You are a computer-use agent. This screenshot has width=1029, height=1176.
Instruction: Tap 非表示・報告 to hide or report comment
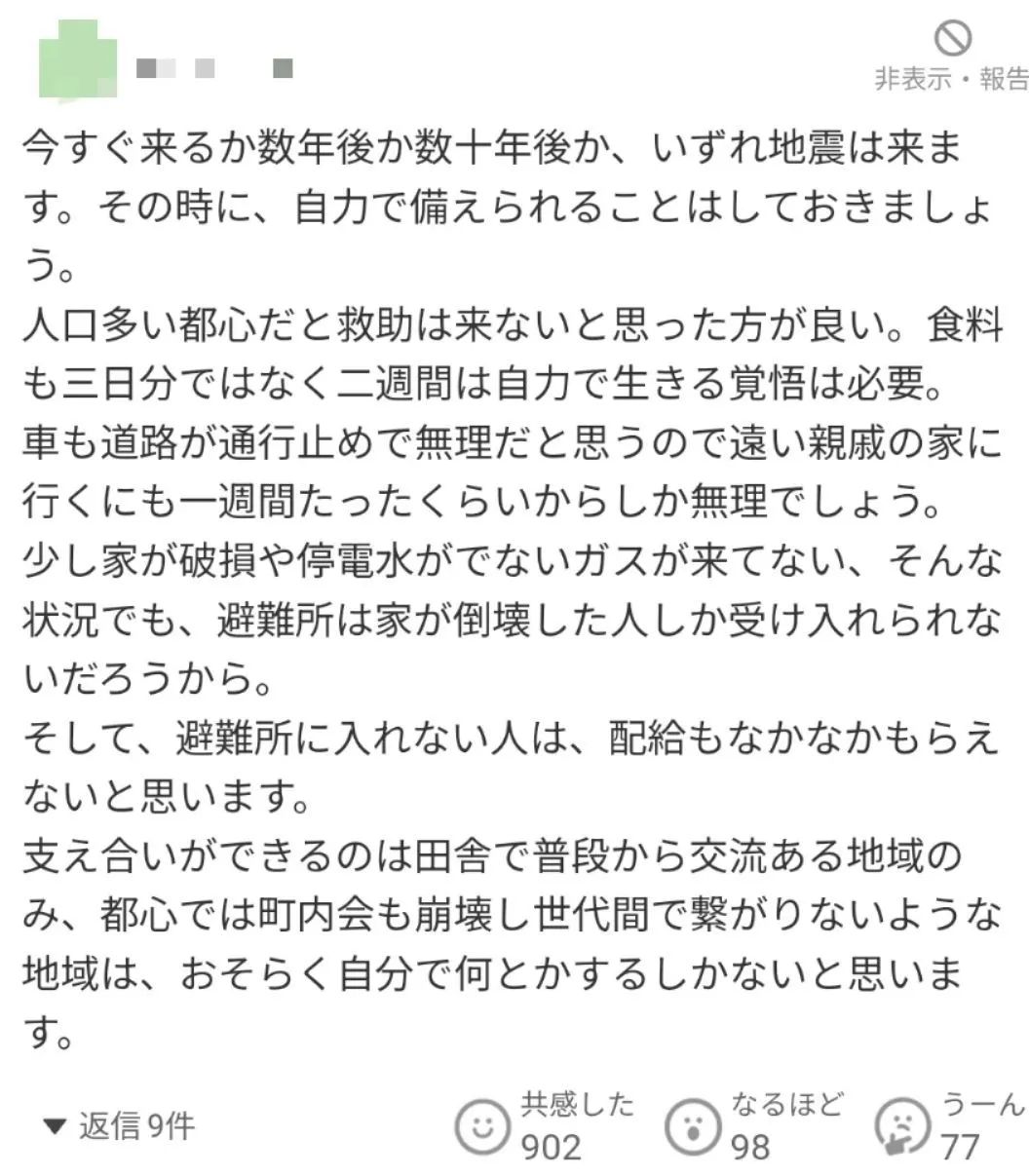[952, 57]
